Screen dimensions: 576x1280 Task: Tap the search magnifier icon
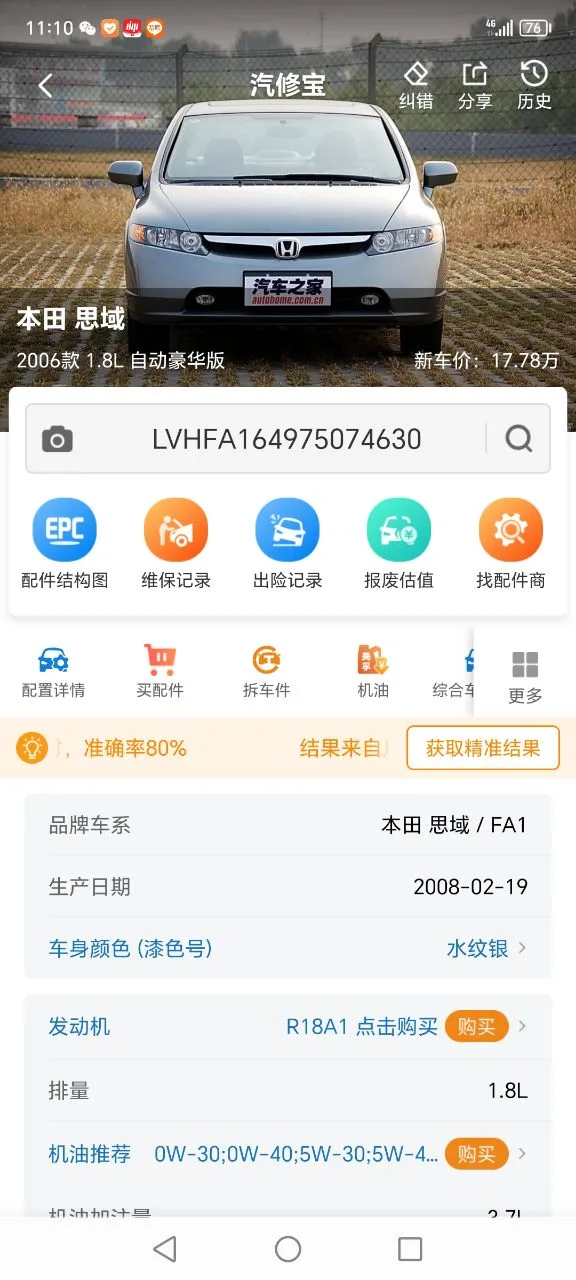(x=519, y=439)
